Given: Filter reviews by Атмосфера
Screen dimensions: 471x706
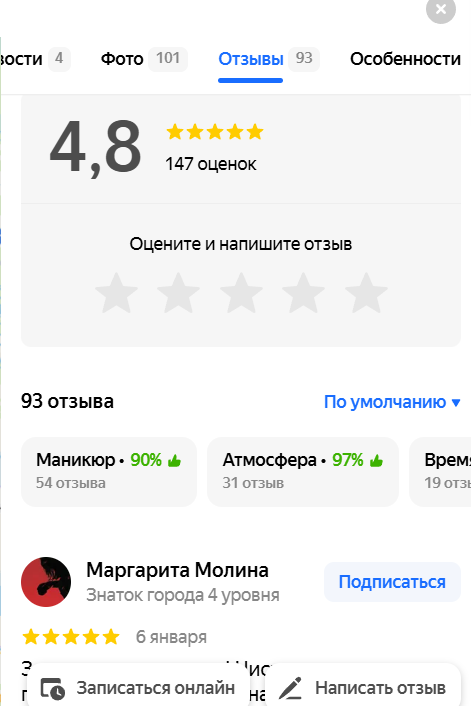Looking at the screenshot, I should coord(303,471).
